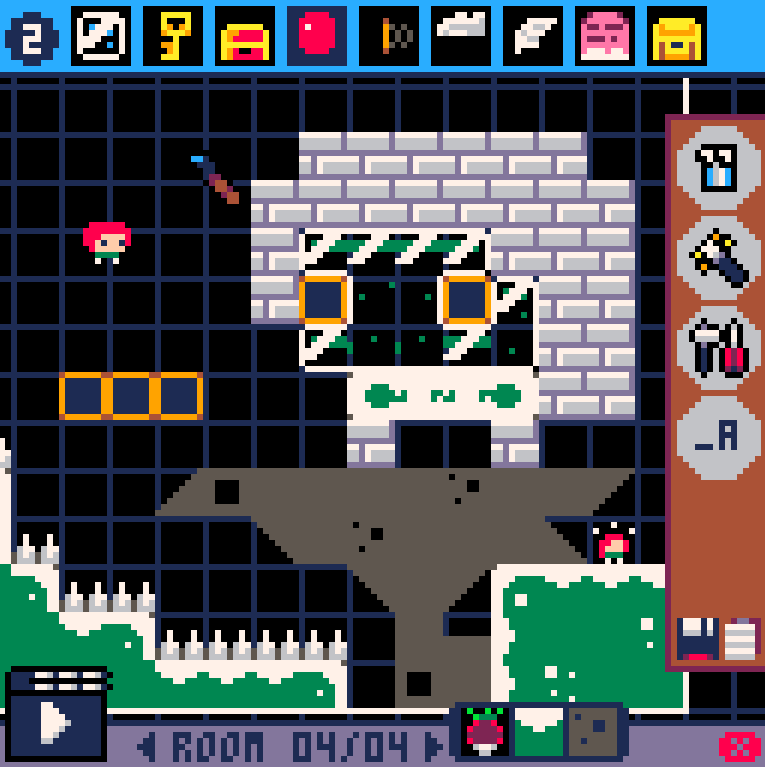
Task: Play test the level
Action: [x=56, y=722]
